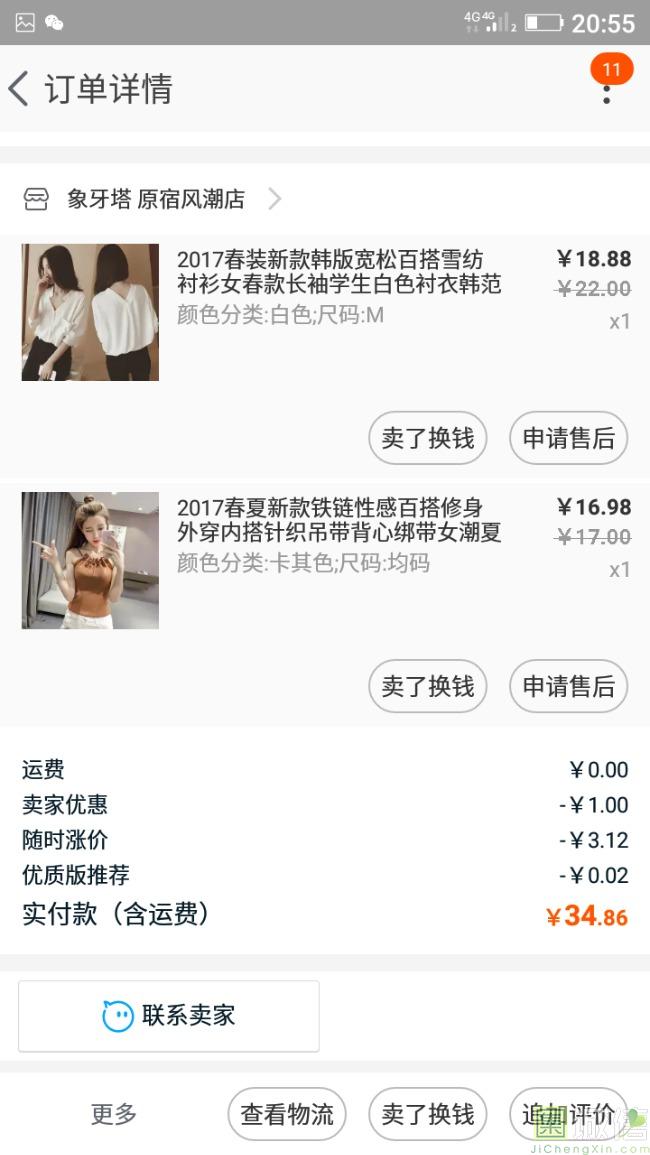The image size is (650, 1155).
Task: Contact the seller via 联系卖家
Action: pyautogui.click(x=169, y=1016)
